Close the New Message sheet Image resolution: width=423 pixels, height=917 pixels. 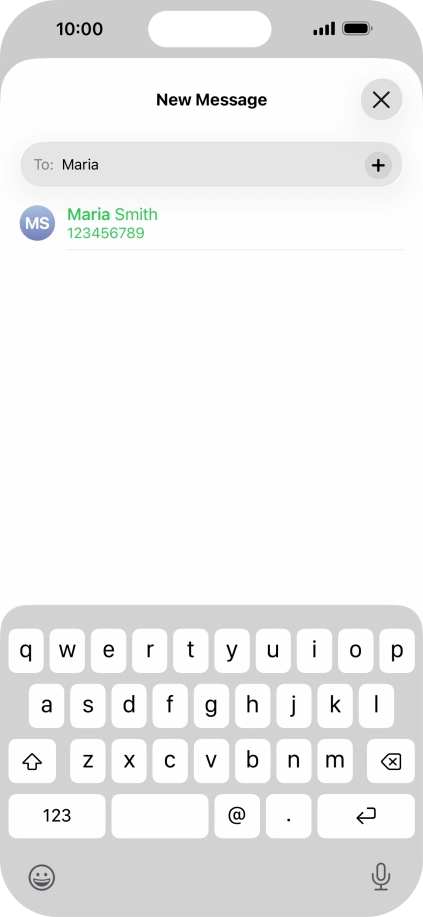(381, 100)
